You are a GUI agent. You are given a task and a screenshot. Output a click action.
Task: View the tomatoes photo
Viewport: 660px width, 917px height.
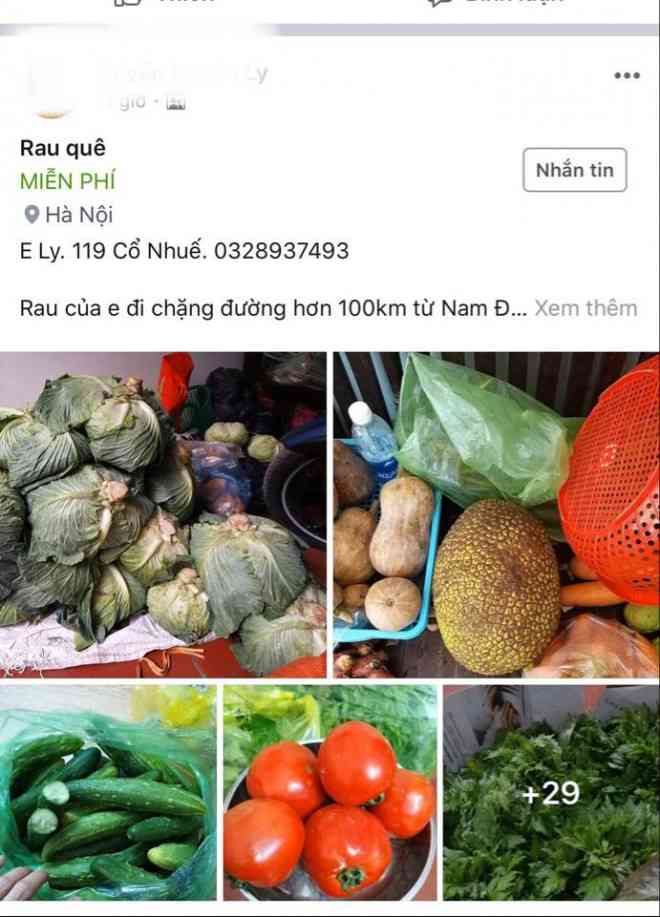329,792
